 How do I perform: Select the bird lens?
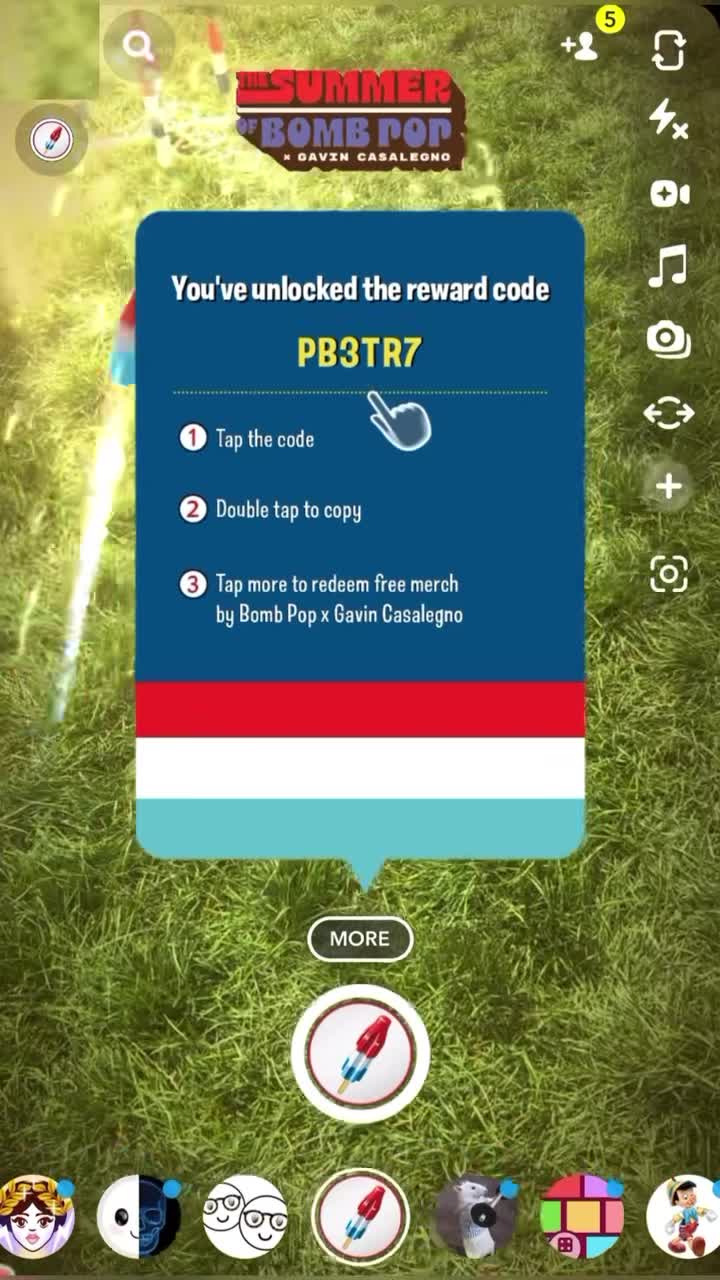pyautogui.click(x=477, y=1217)
